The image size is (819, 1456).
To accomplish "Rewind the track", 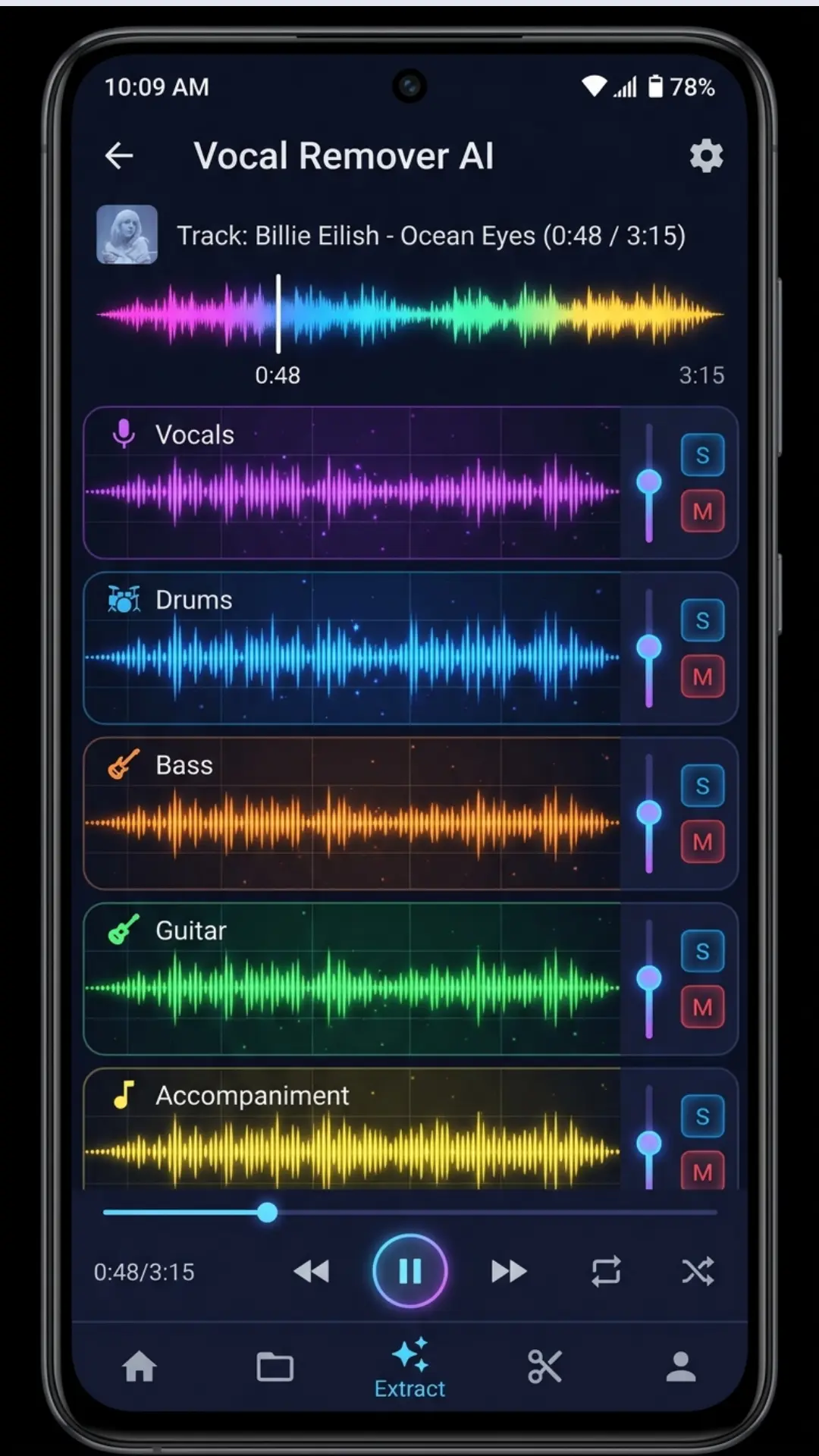I will (x=311, y=1271).
